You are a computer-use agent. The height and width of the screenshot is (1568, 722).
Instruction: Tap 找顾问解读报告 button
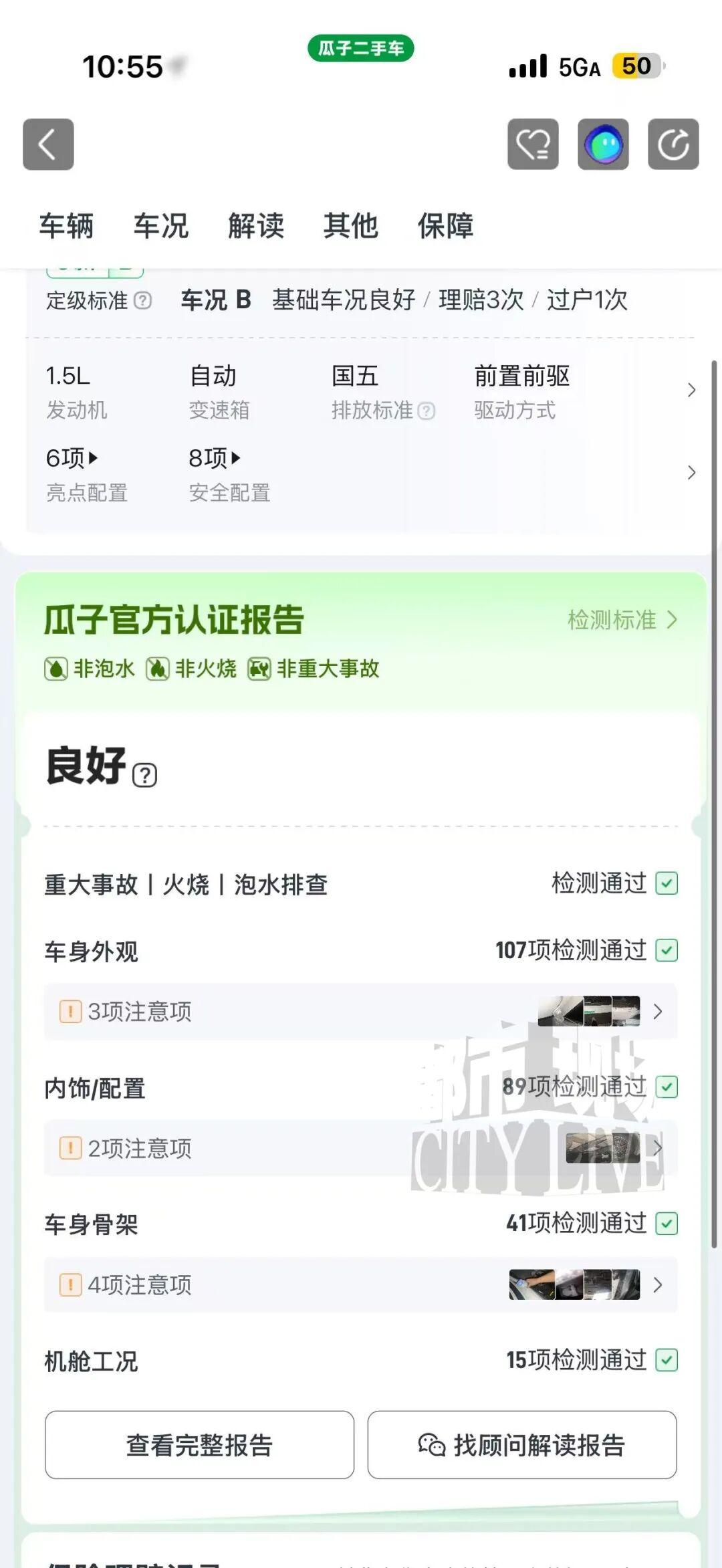[x=522, y=1445]
